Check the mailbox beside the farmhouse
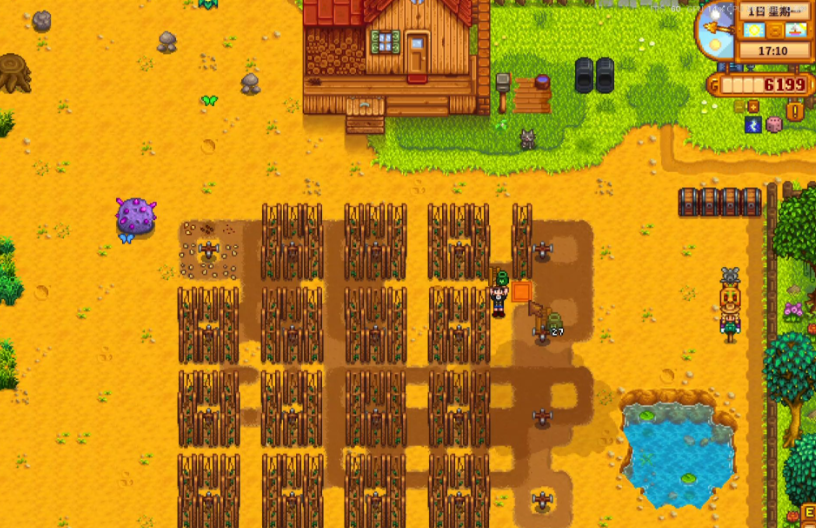Viewport: 816px width, 528px height. pyautogui.click(x=503, y=83)
